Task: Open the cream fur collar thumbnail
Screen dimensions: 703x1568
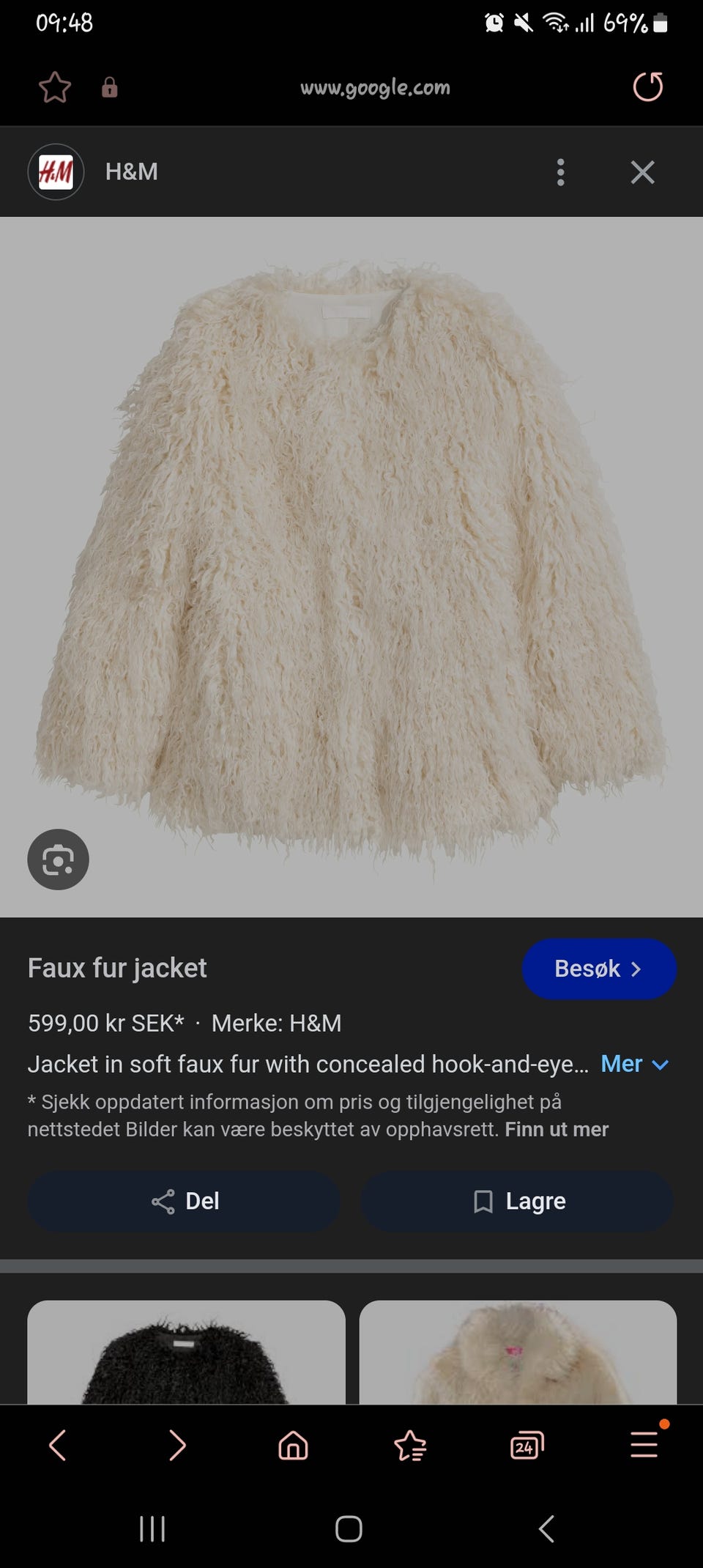Action: 518,1352
